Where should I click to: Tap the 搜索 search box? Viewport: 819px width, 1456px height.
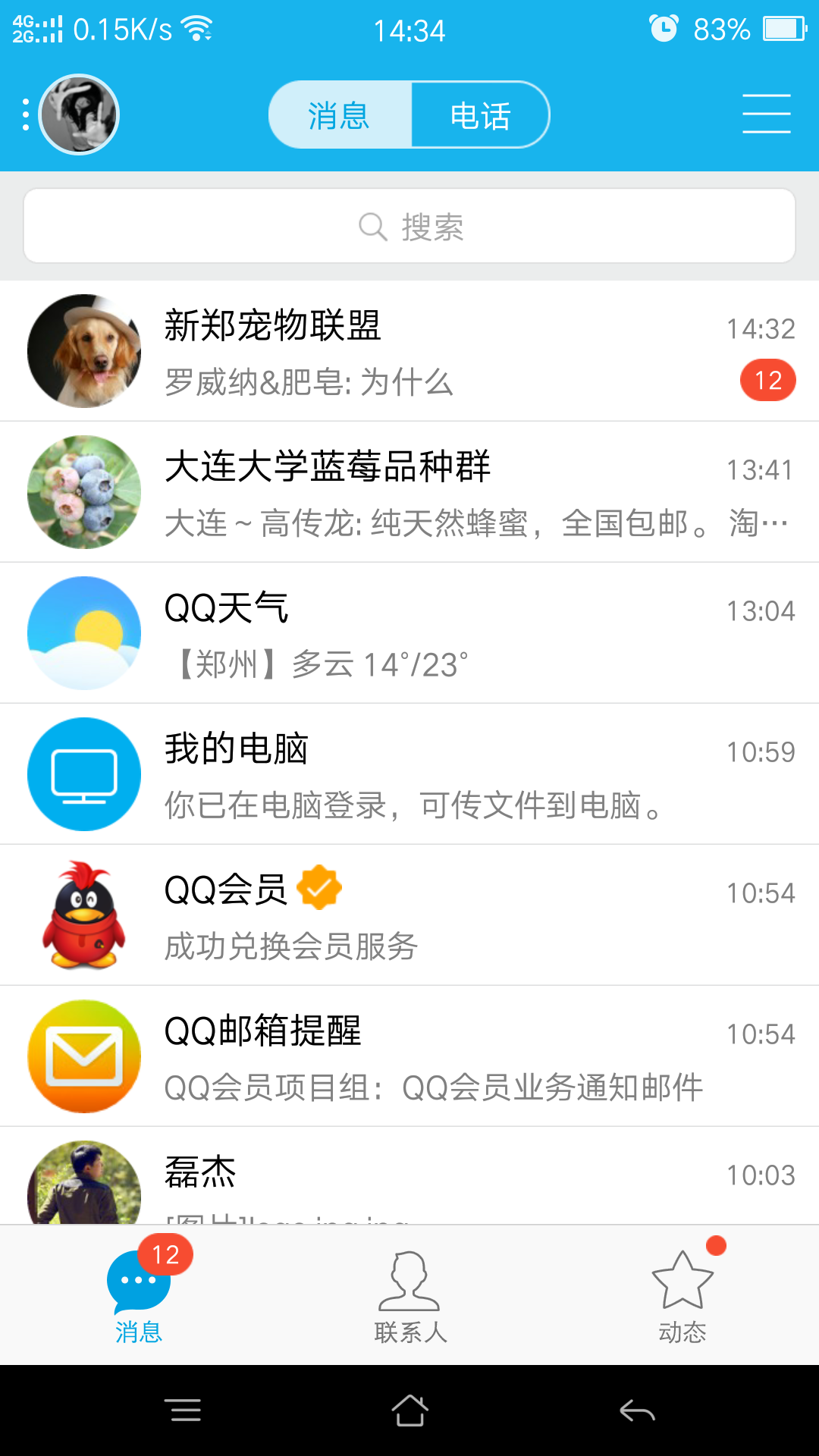pyautogui.click(x=409, y=226)
